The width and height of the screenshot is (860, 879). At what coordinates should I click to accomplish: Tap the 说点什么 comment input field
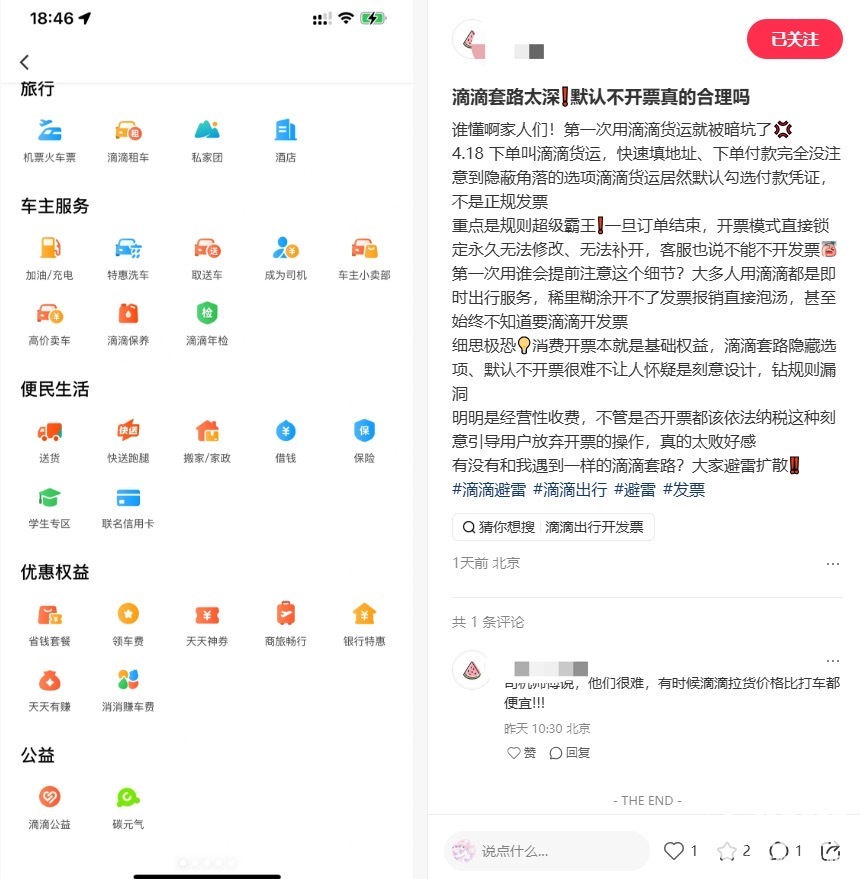tap(545, 851)
